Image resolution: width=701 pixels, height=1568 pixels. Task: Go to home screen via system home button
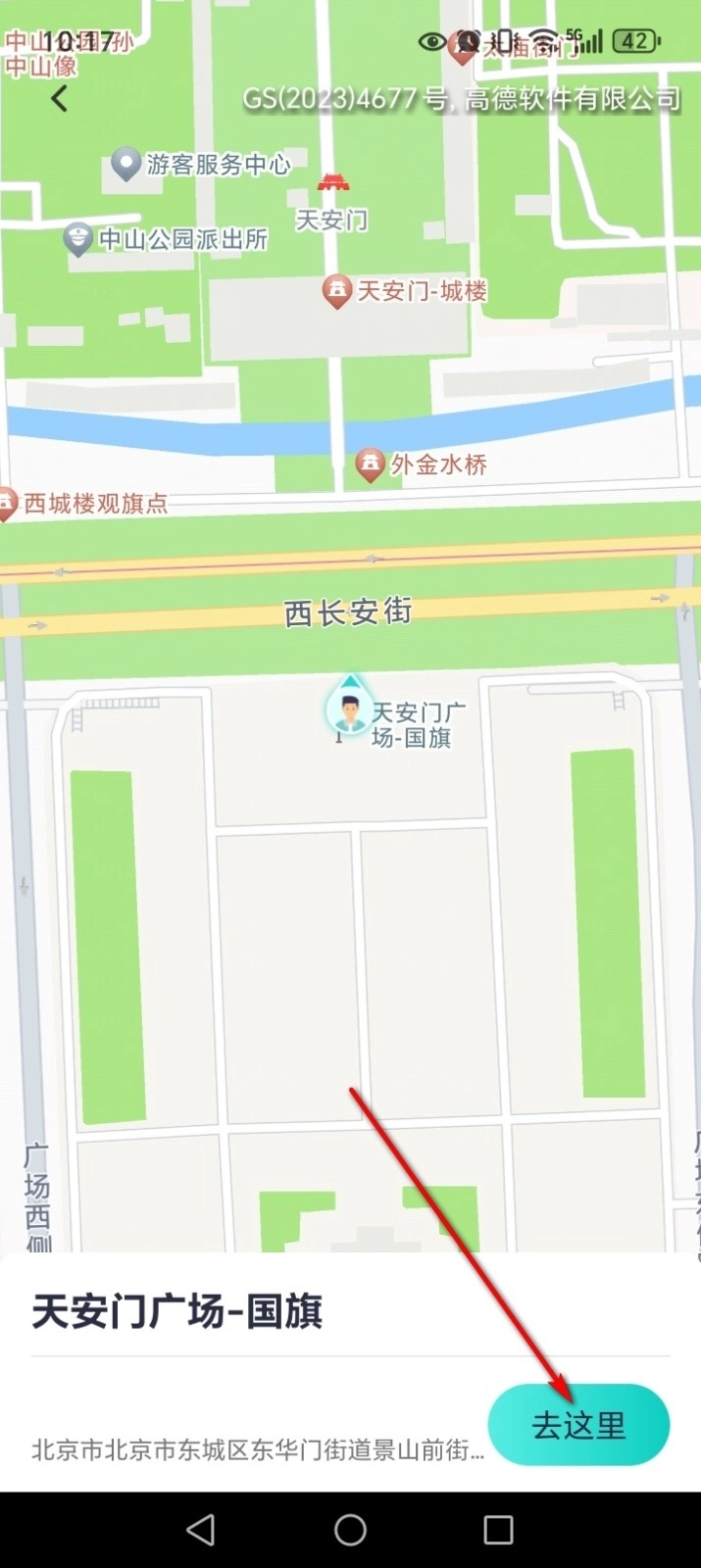350,1530
